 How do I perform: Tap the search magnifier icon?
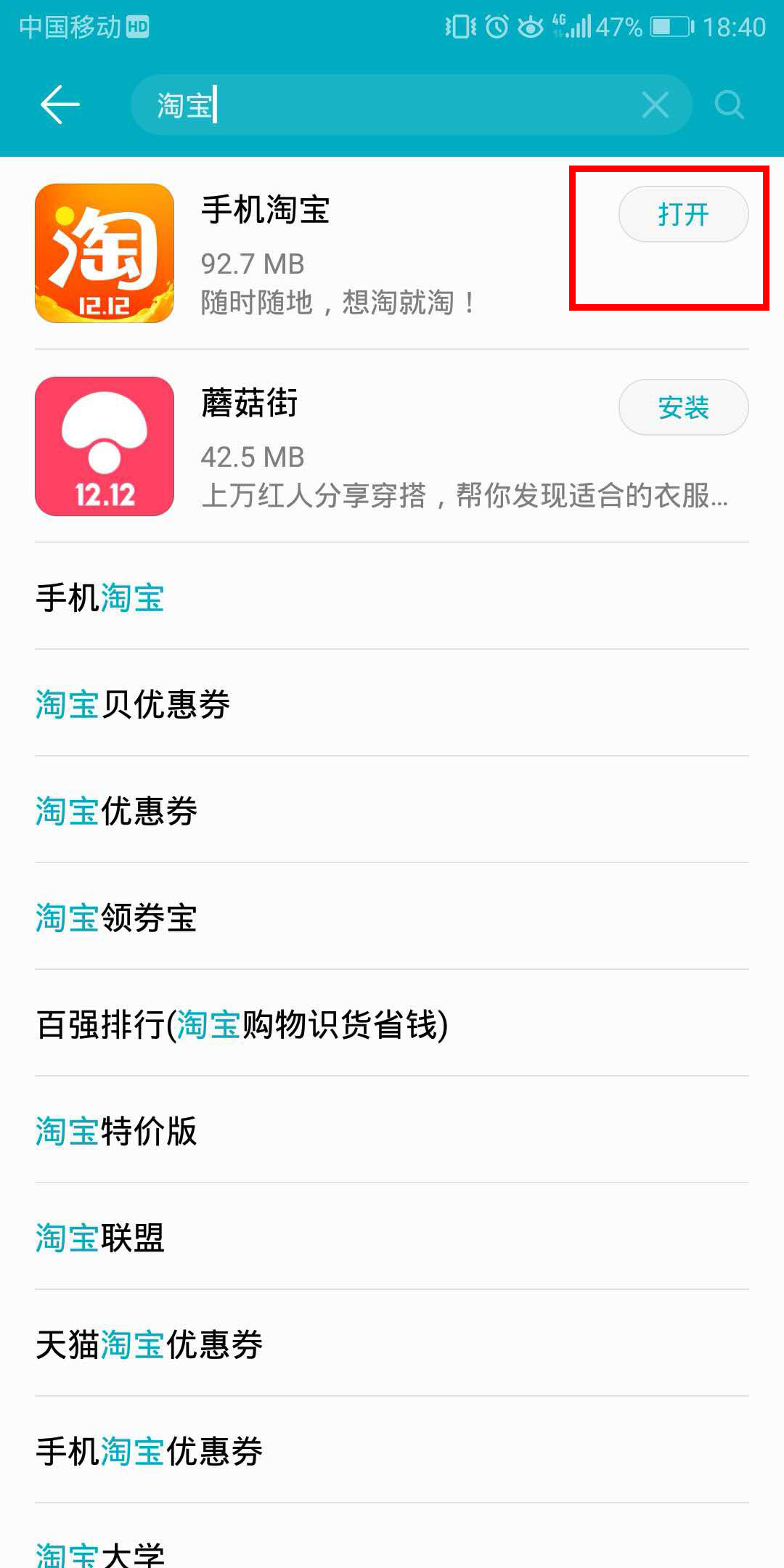(729, 105)
